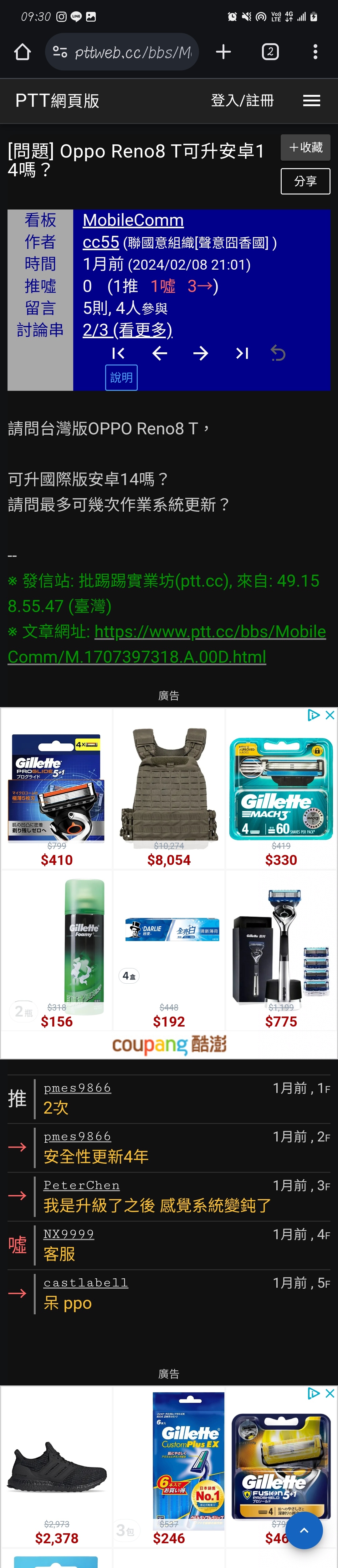Jump to first post in thread
The image size is (338, 1568).
[119, 353]
